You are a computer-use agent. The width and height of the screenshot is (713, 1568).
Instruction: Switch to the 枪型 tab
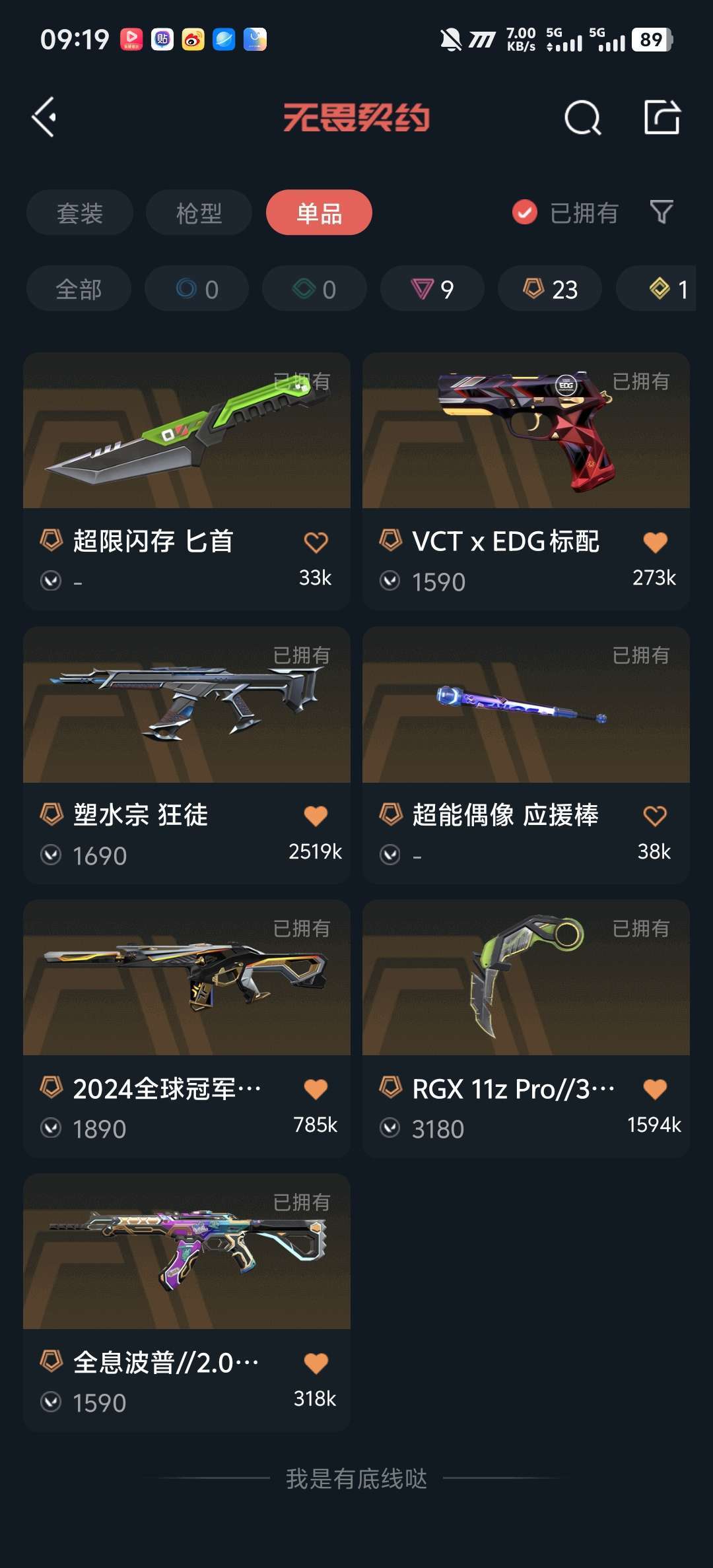coord(199,212)
